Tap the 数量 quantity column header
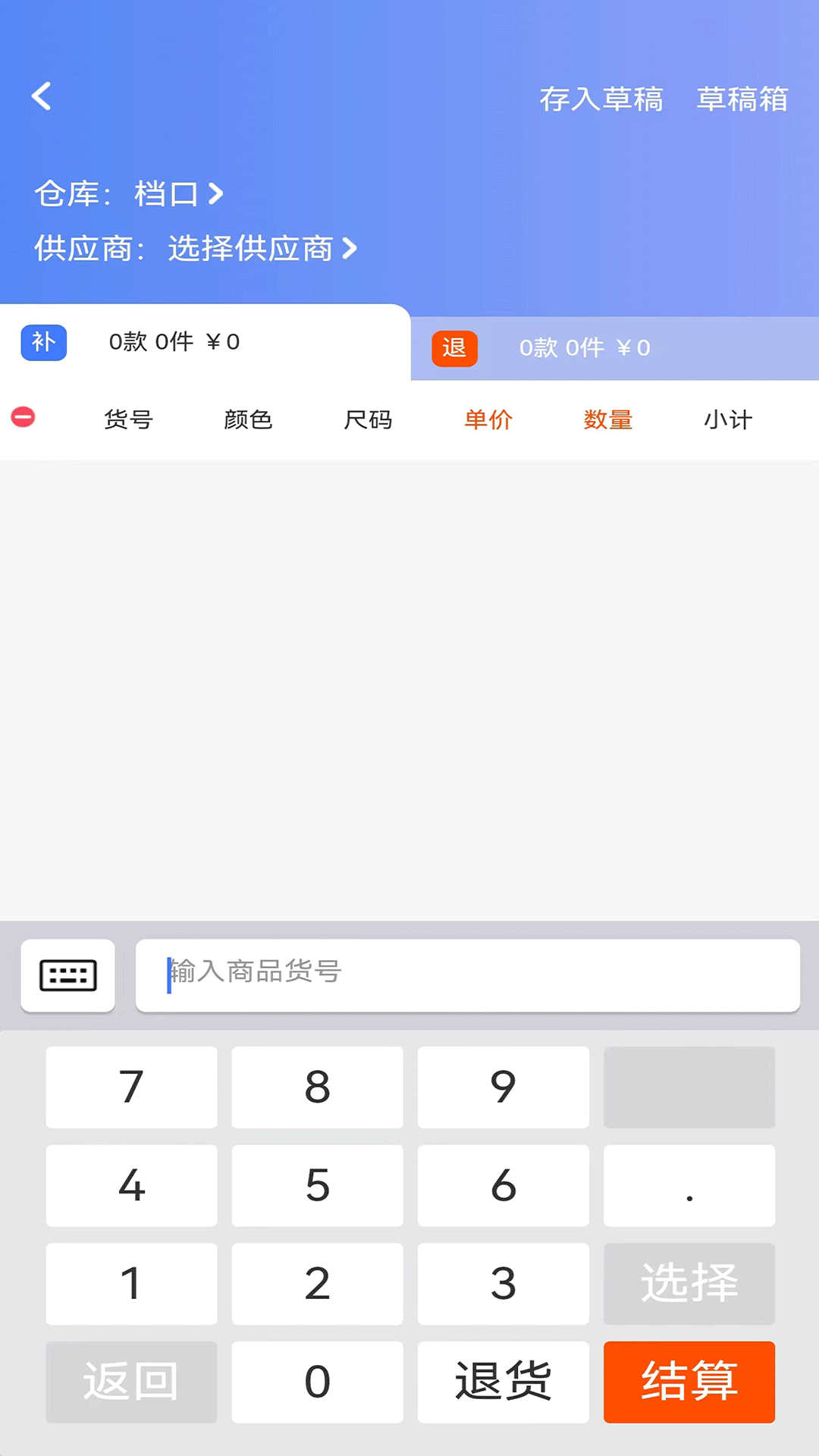 pyautogui.click(x=607, y=419)
